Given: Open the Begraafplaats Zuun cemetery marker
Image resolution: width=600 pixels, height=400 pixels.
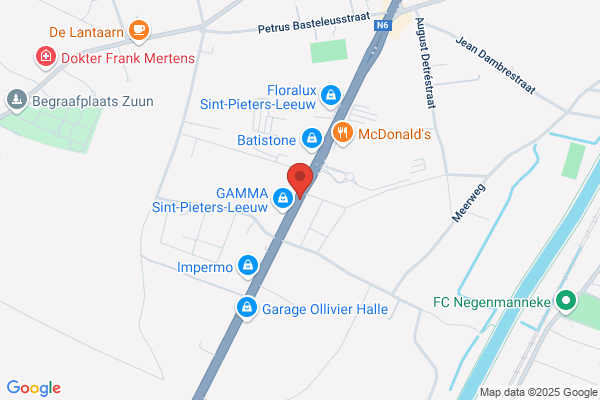Looking at the screenshot, I should coord(17,100).
